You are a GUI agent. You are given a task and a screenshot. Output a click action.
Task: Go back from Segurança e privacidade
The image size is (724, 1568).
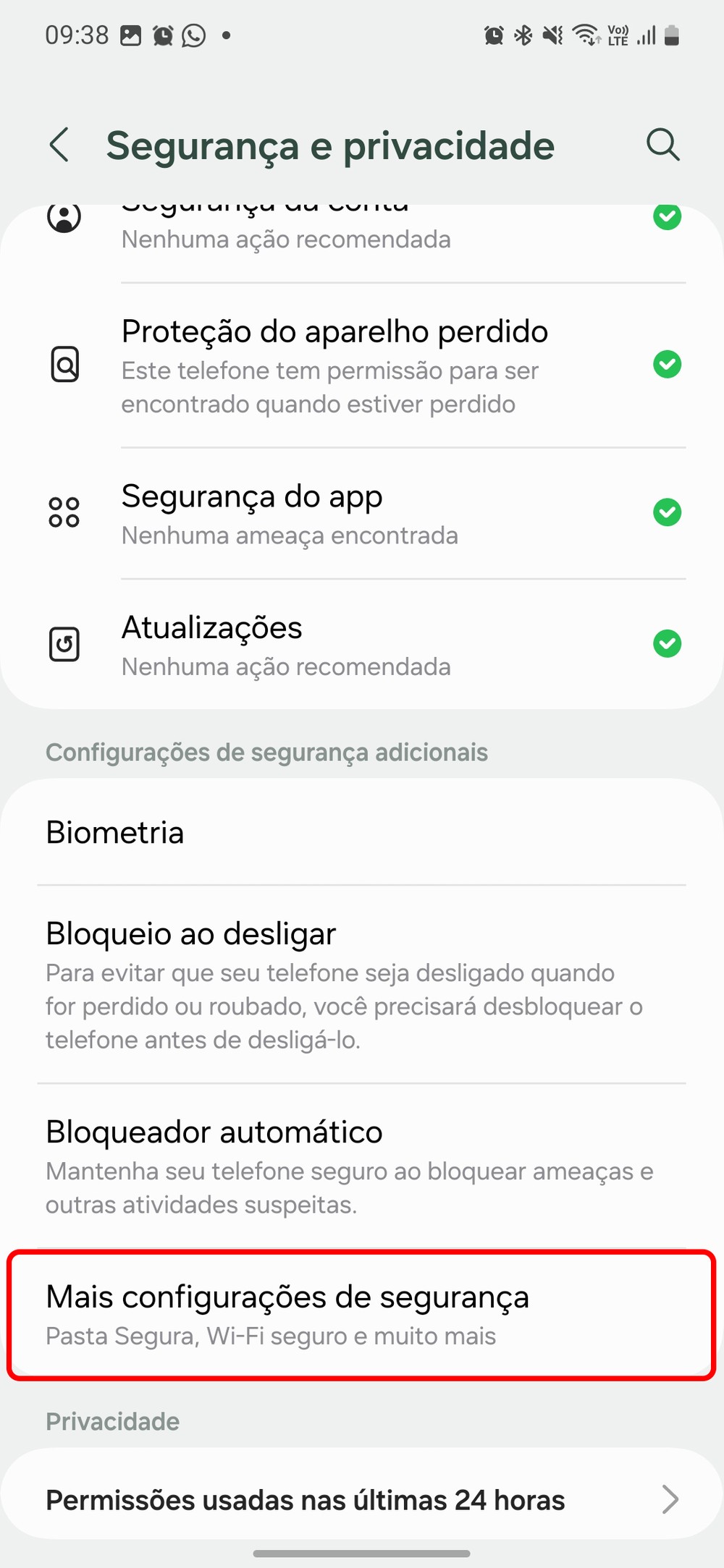pyautogui.click(x=60, y=145)
